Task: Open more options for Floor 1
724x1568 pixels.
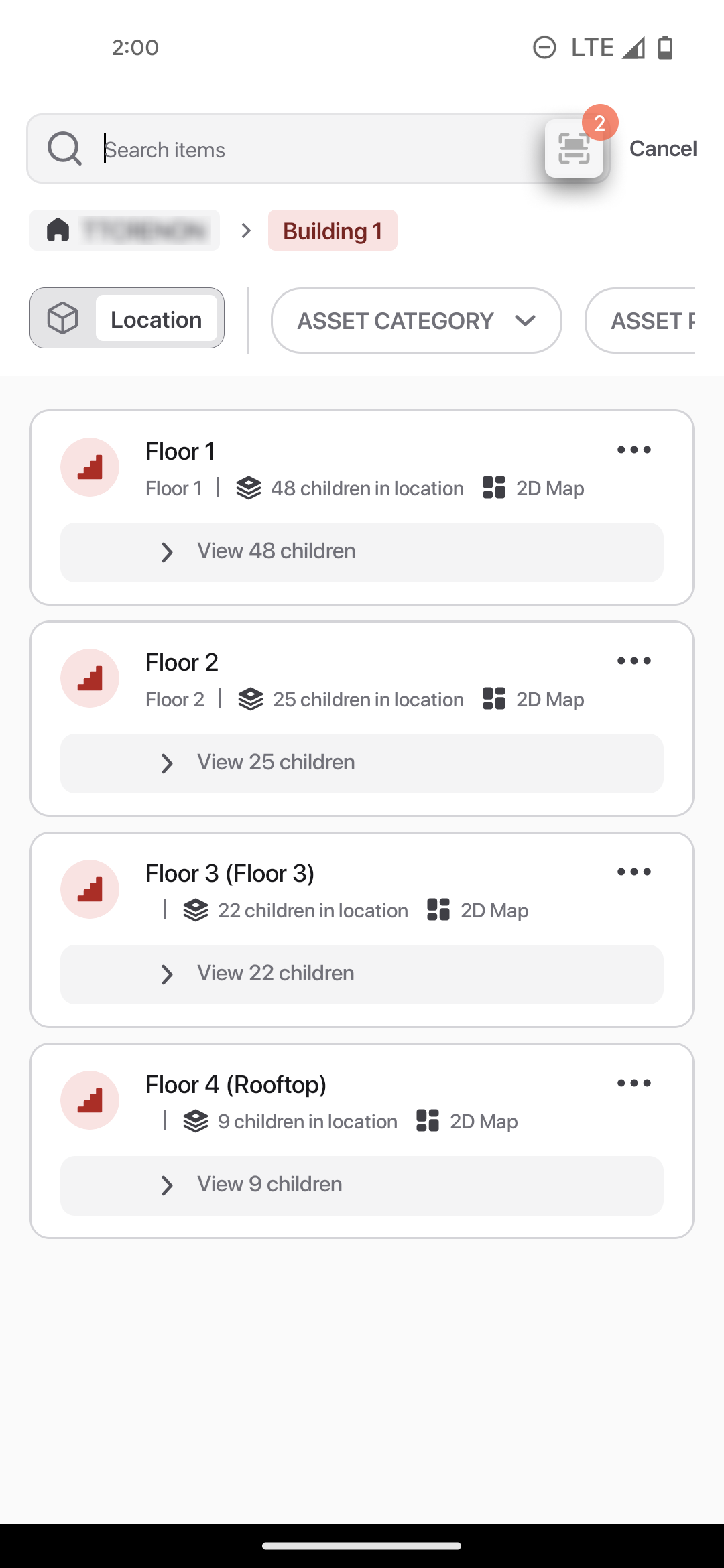Action: coord(634,450)
